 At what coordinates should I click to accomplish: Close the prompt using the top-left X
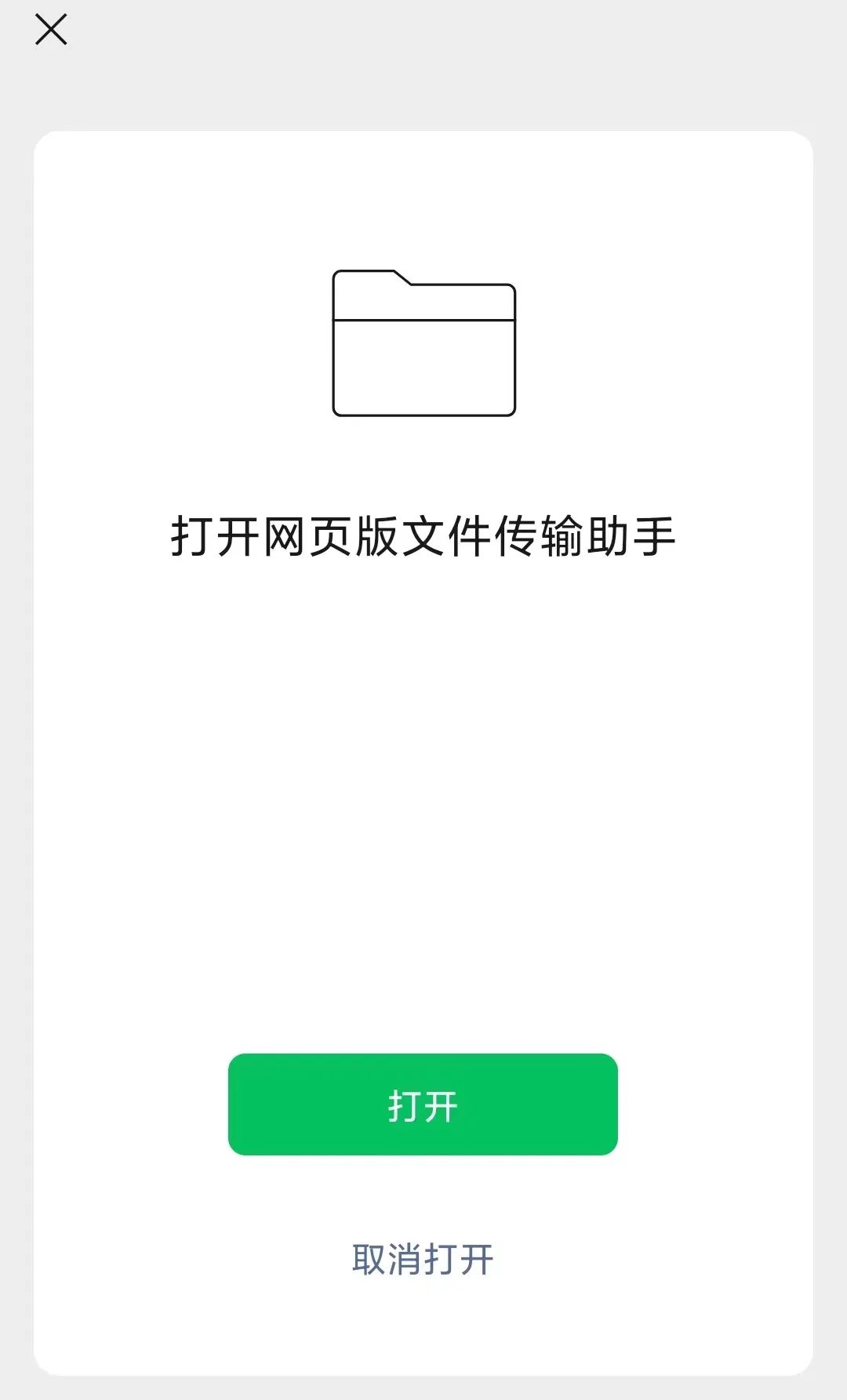[x=52, y=29]
